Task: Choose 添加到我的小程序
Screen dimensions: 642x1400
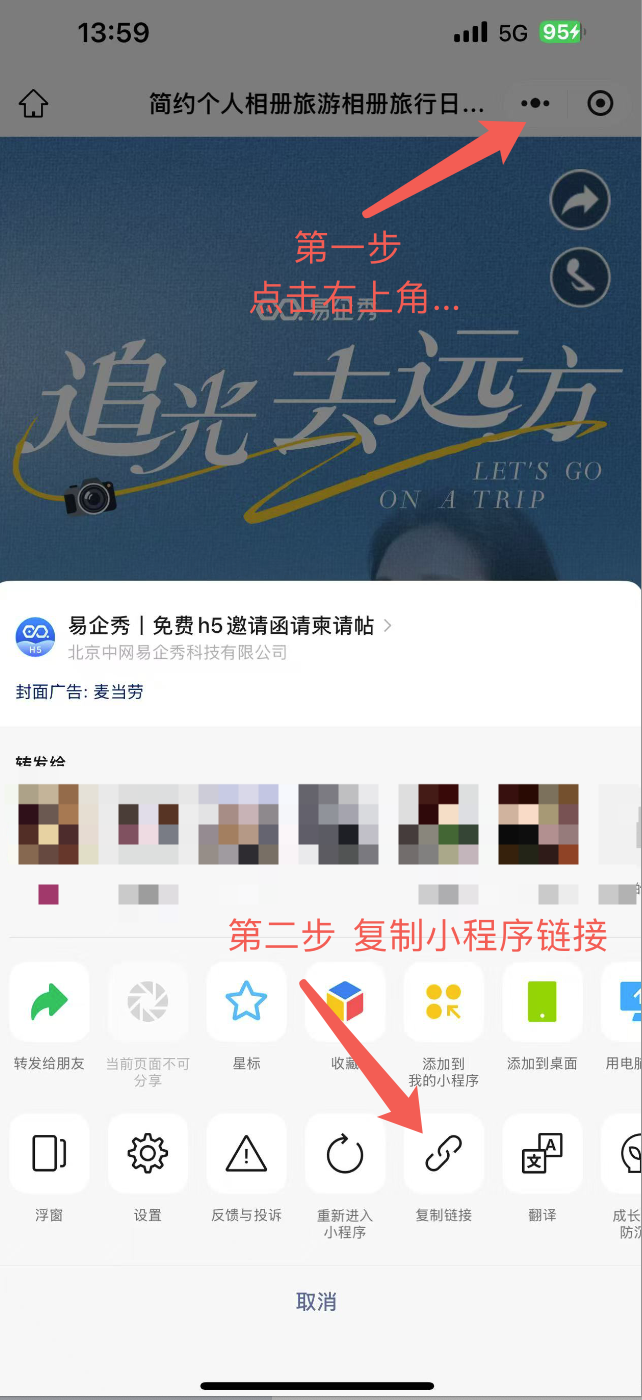Action: [443, 1003]
